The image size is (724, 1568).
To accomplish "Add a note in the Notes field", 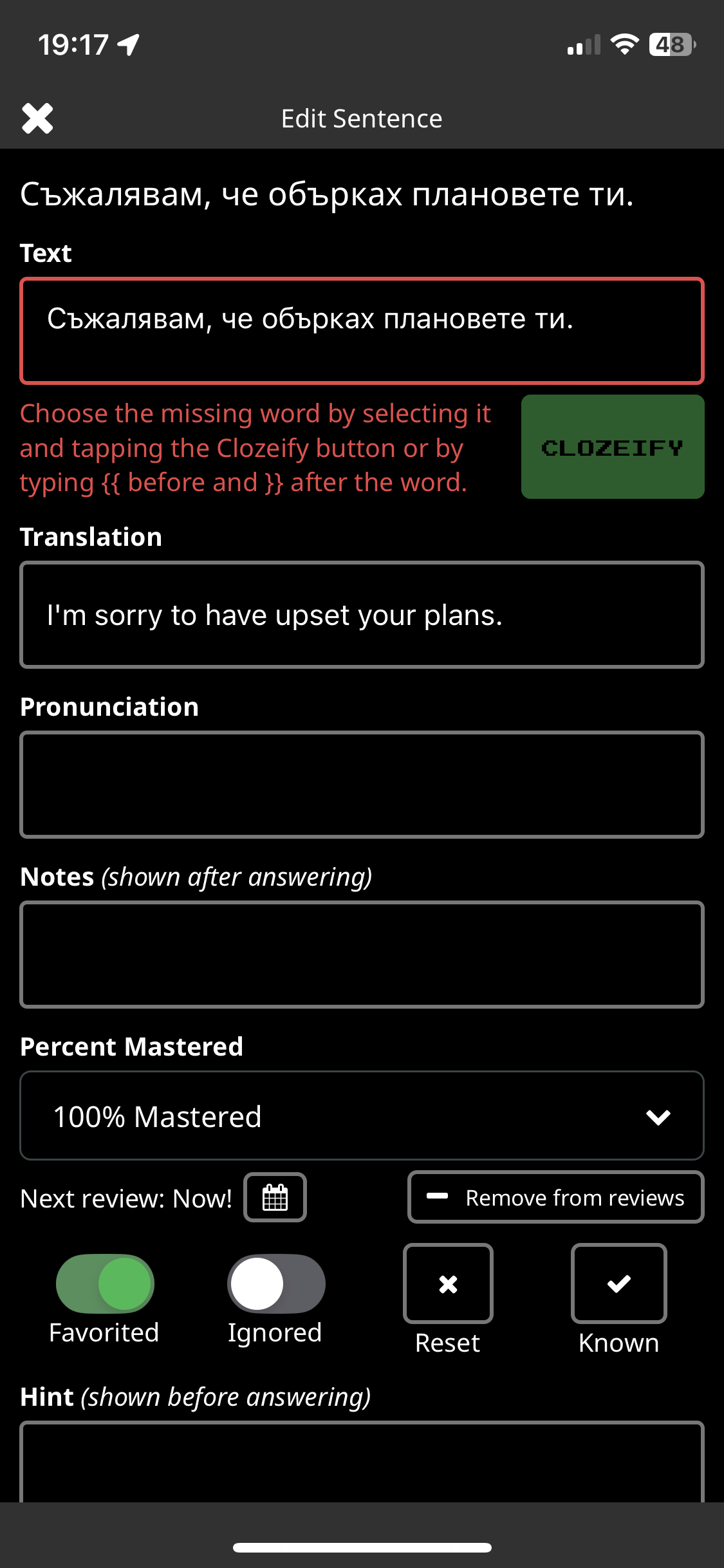I will 362,954.
